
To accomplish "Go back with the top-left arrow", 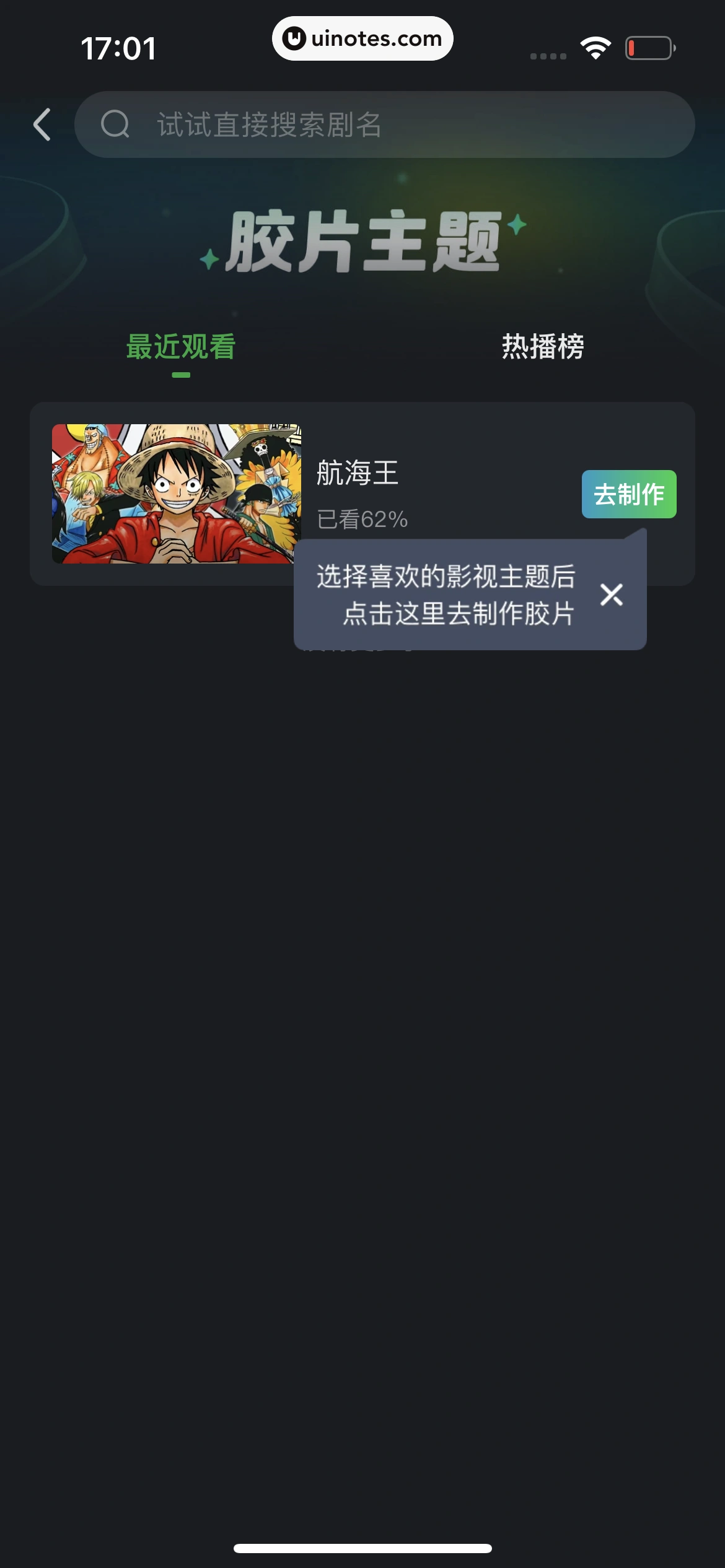I will click(42, 124).
